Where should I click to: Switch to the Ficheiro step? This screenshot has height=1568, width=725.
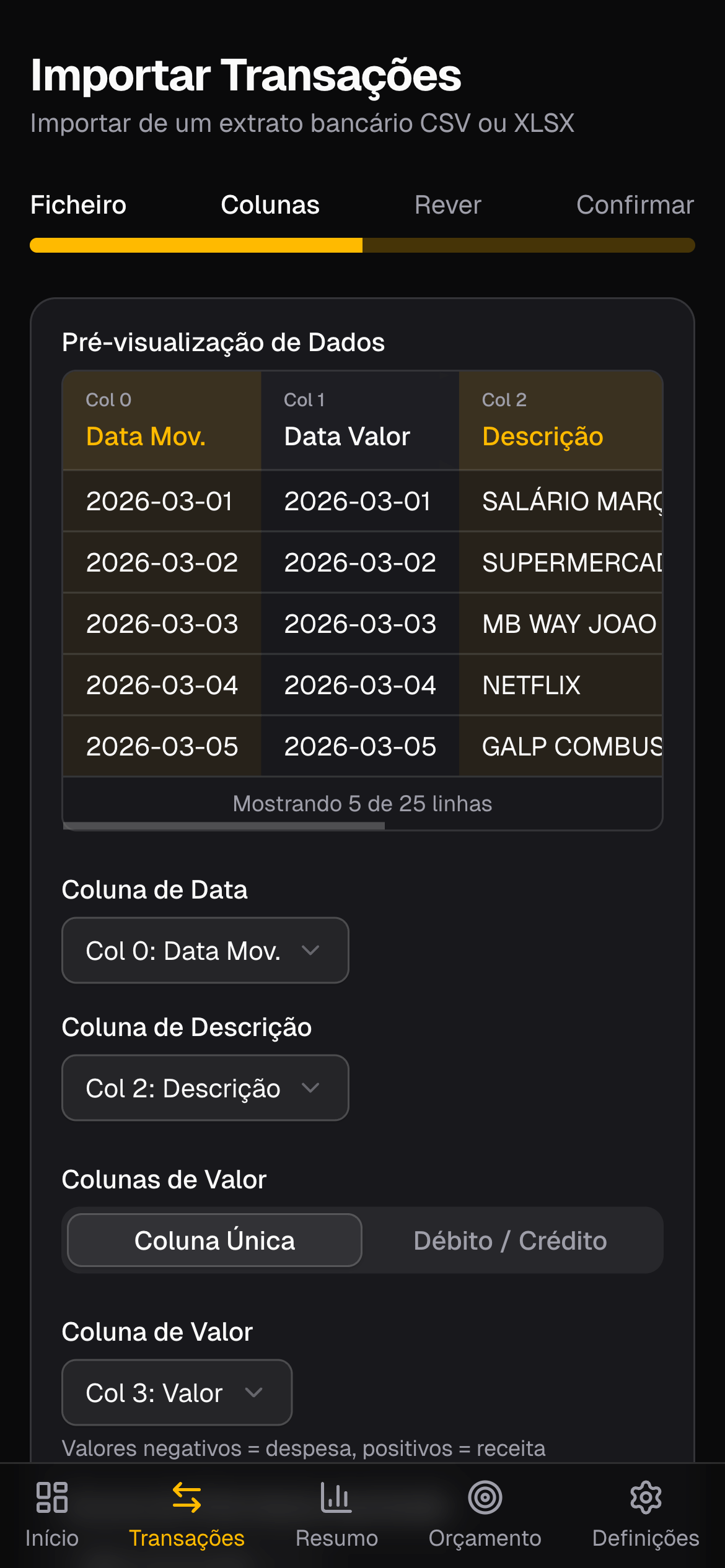[x=78, y=205]
